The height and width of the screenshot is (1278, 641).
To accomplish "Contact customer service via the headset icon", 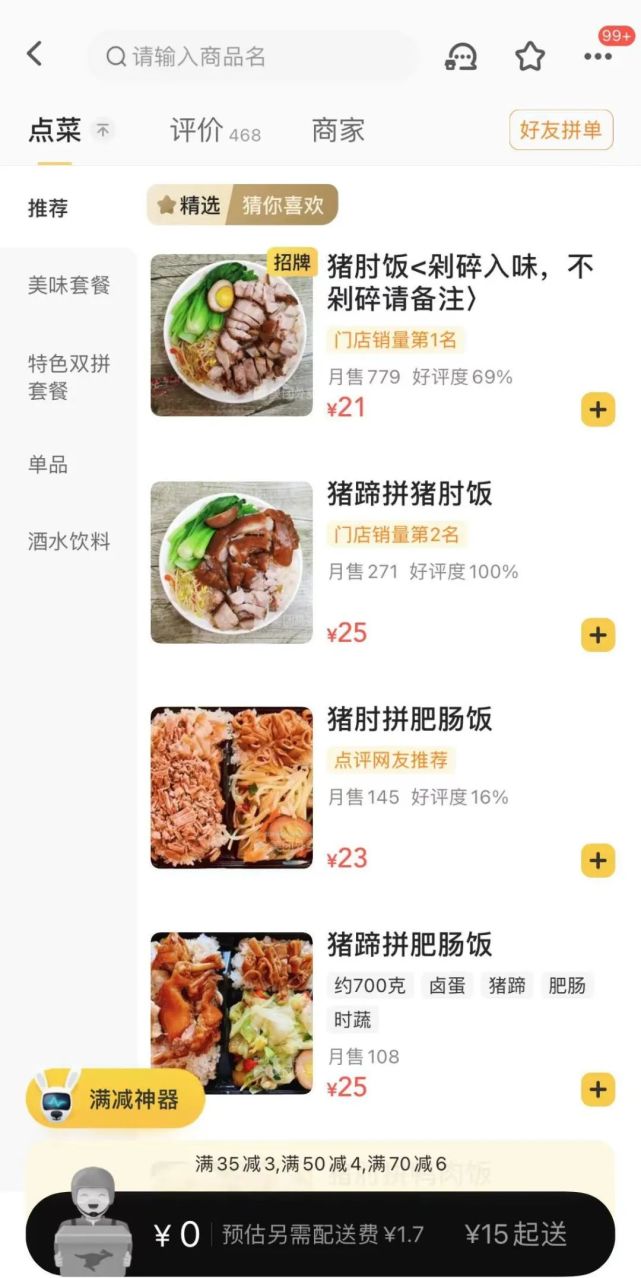I will pyautogui.click(x=461, y=56).
